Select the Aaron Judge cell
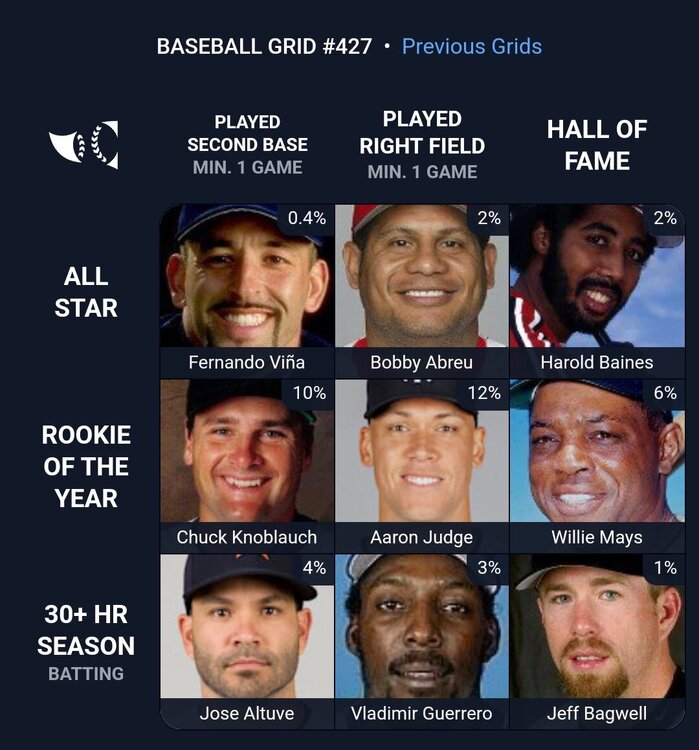 [x=422, y=465]
